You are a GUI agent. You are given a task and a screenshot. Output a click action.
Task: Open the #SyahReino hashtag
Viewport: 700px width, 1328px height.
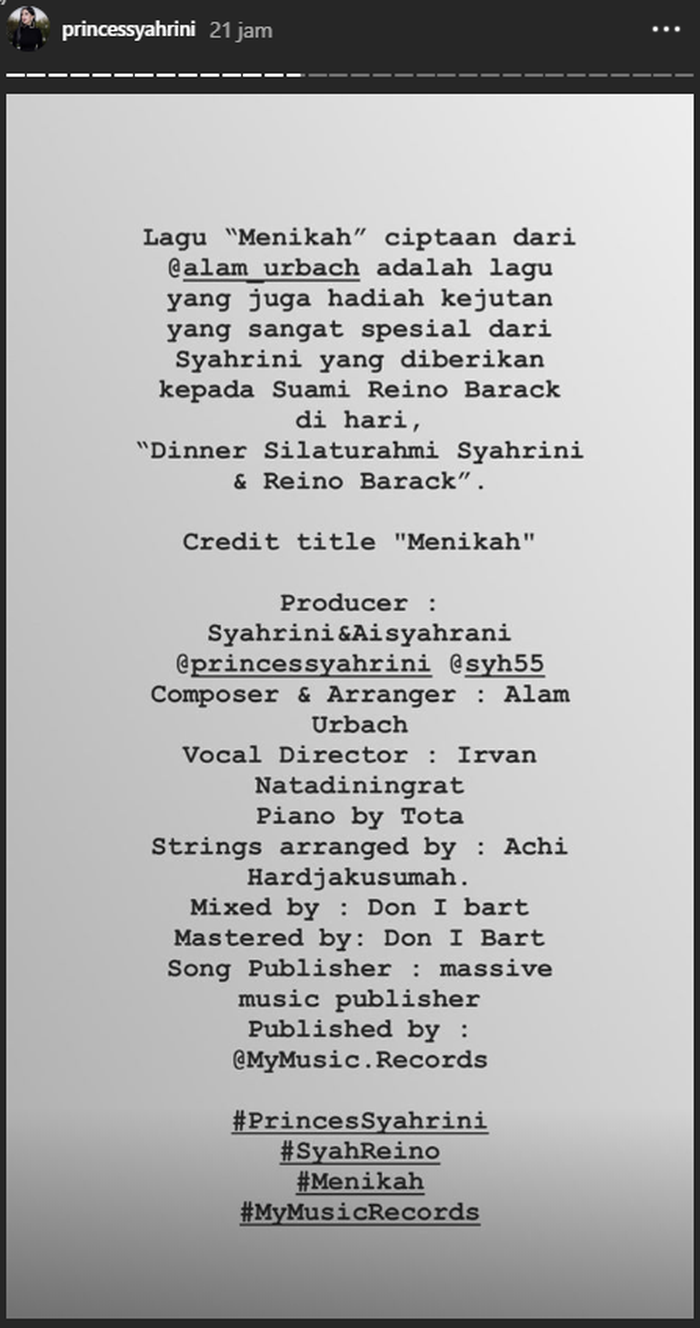(359, 1151)
